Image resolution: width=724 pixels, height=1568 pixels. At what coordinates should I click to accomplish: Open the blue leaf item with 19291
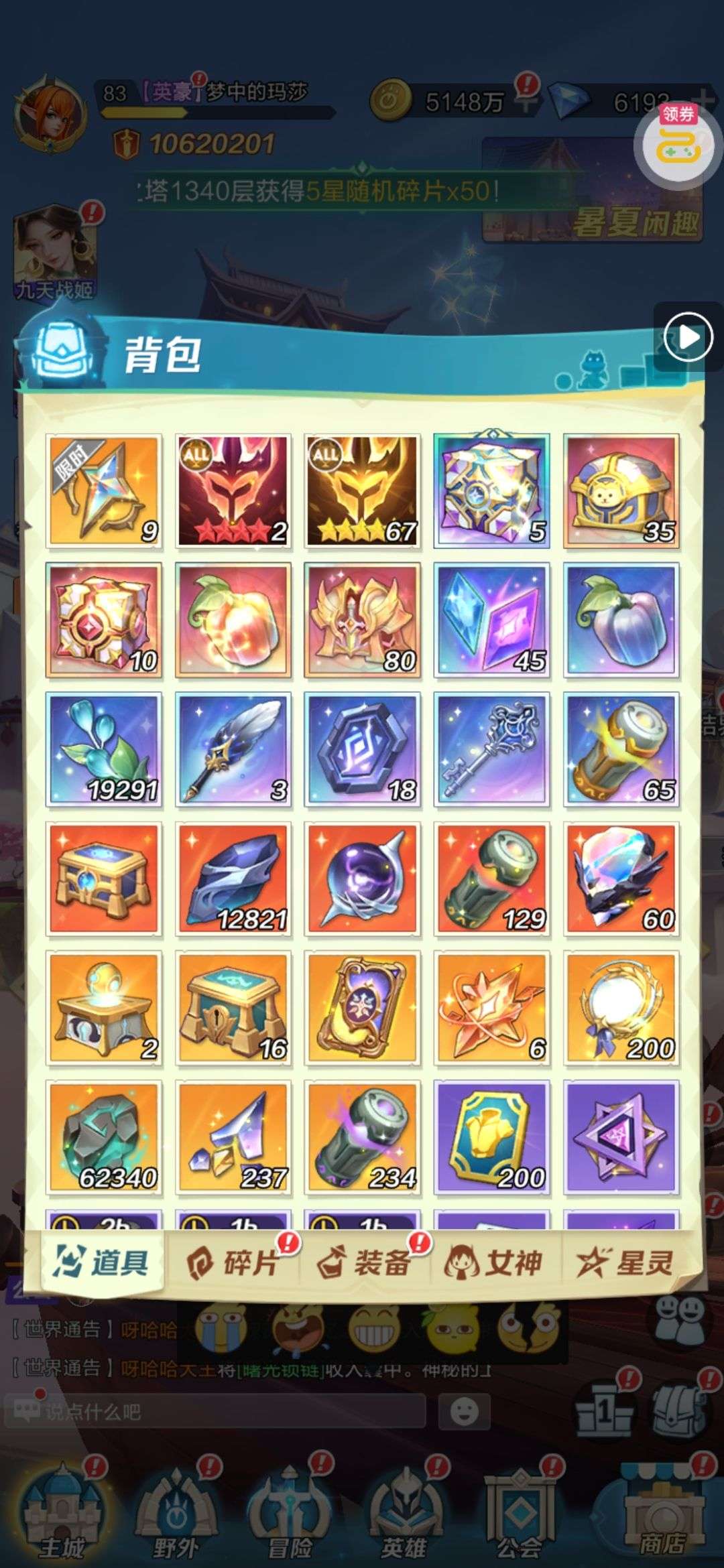104,749
